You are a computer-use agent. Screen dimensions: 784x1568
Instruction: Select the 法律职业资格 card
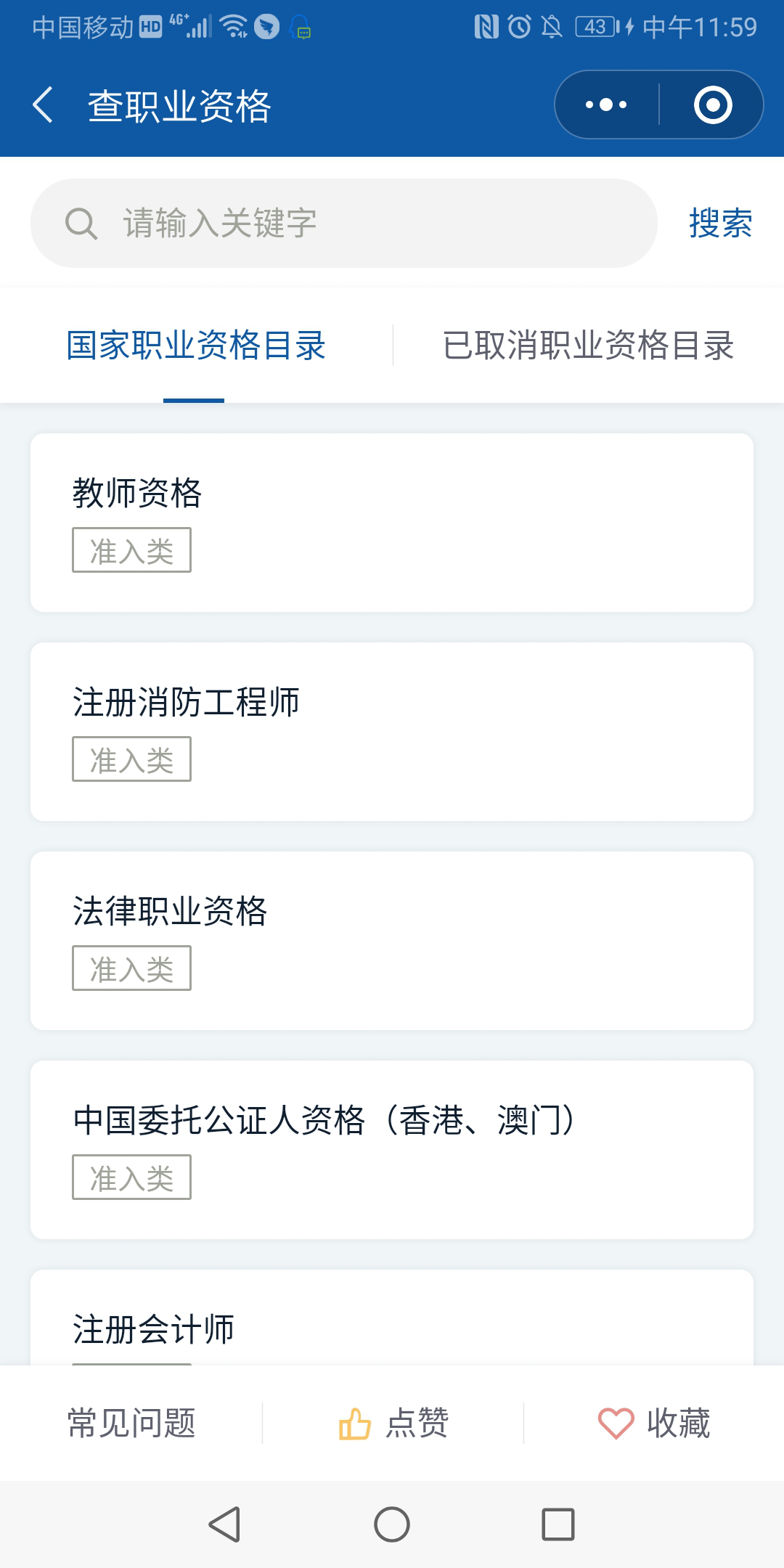(x=392, y=938)
